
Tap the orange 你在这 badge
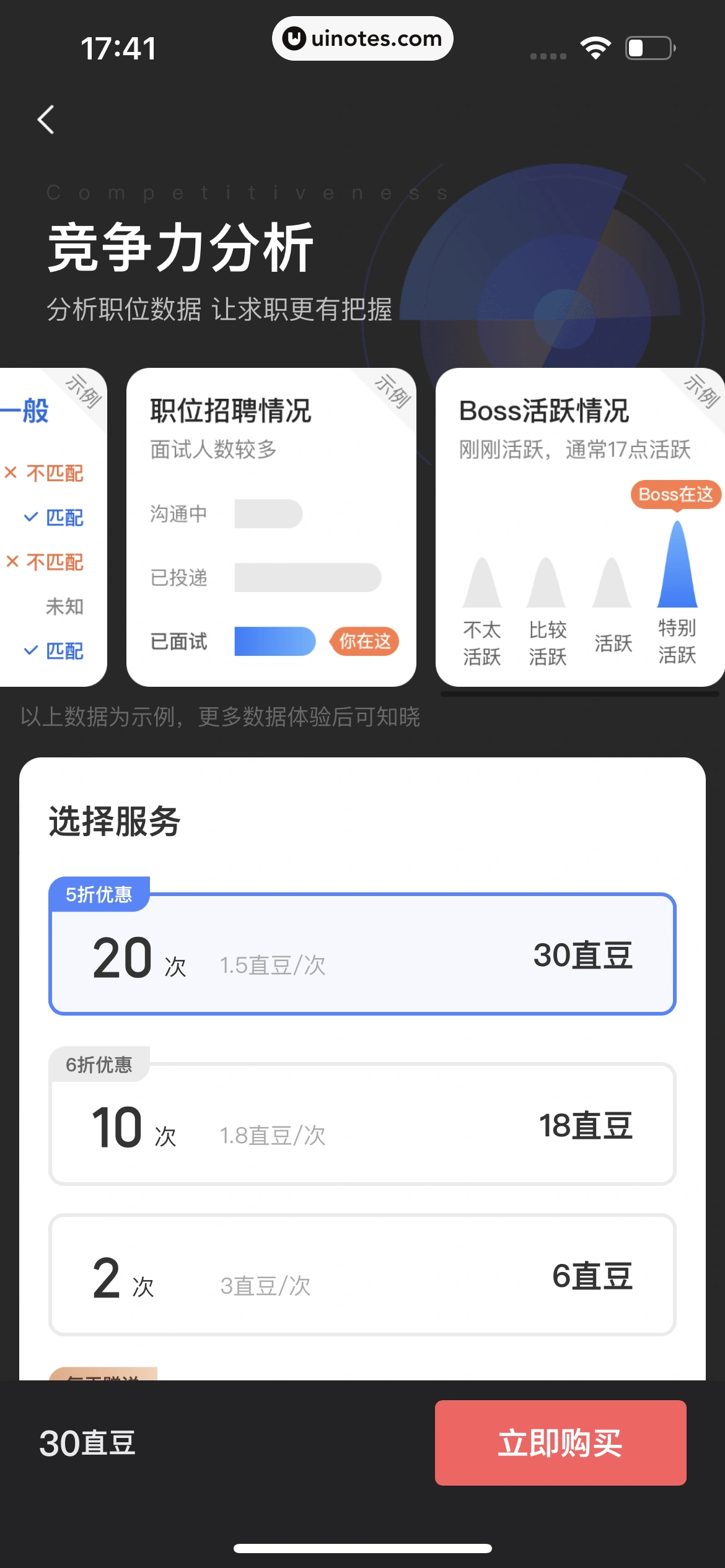tap(364, 642)
